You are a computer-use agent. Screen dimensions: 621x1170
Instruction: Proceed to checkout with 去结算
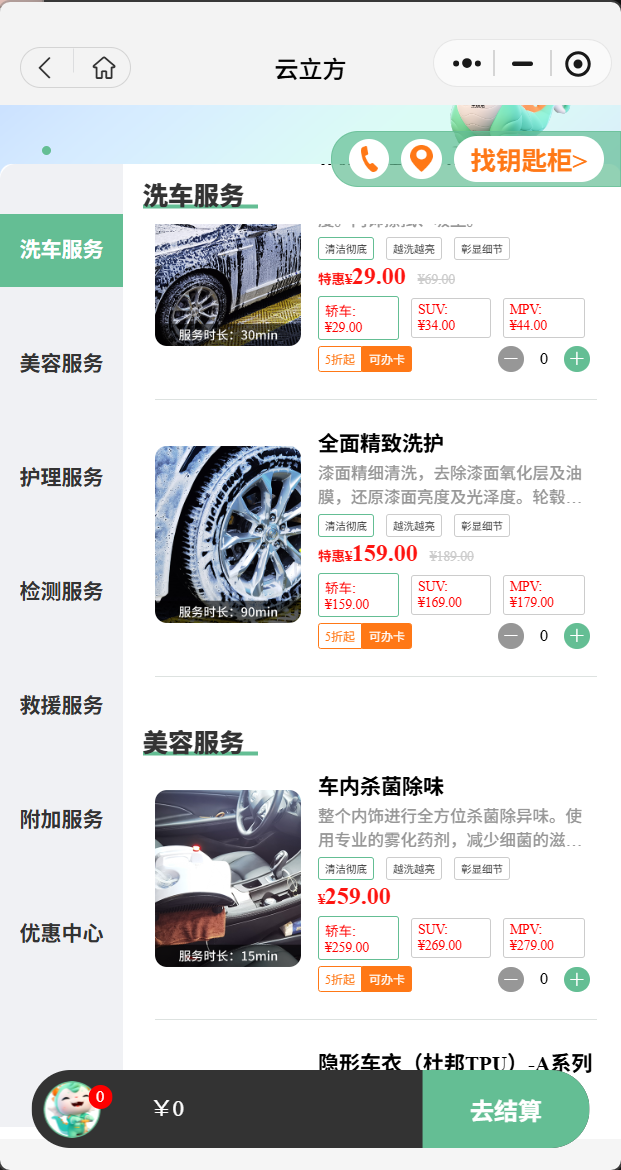coord(506,1110)
